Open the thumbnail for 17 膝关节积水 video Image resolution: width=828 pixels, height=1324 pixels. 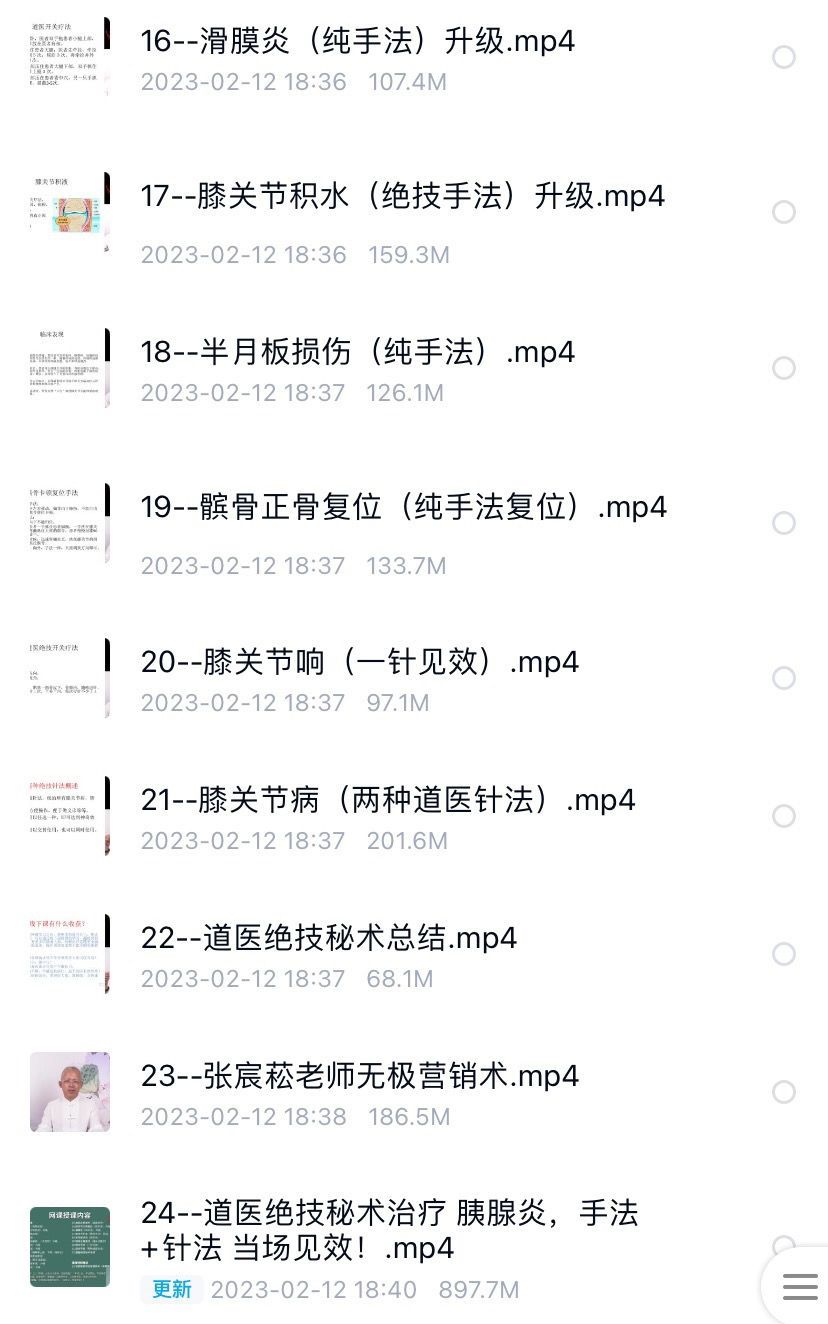coord(69,213)
